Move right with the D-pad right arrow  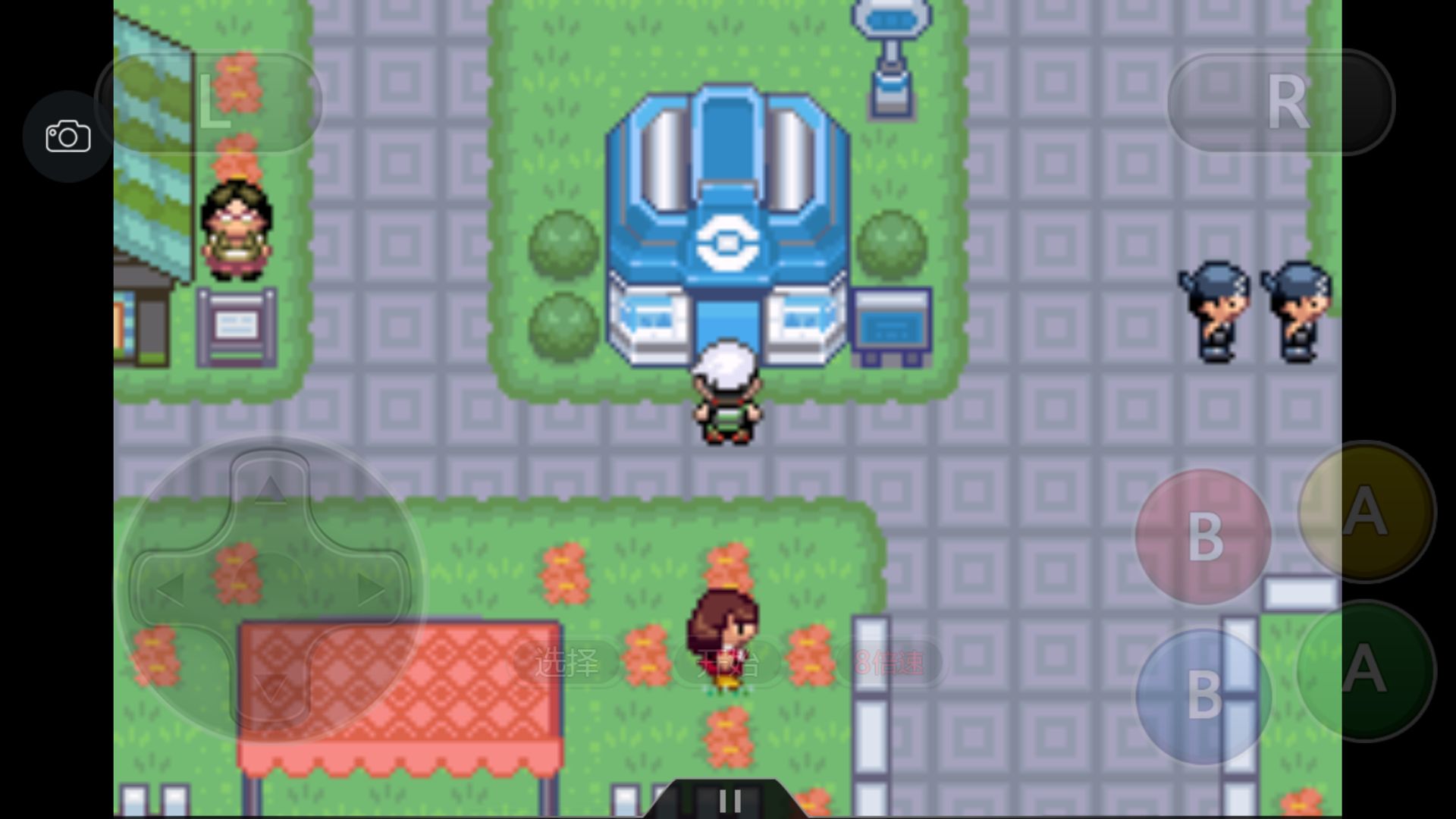pyautogui.click(x=370, y=588)
